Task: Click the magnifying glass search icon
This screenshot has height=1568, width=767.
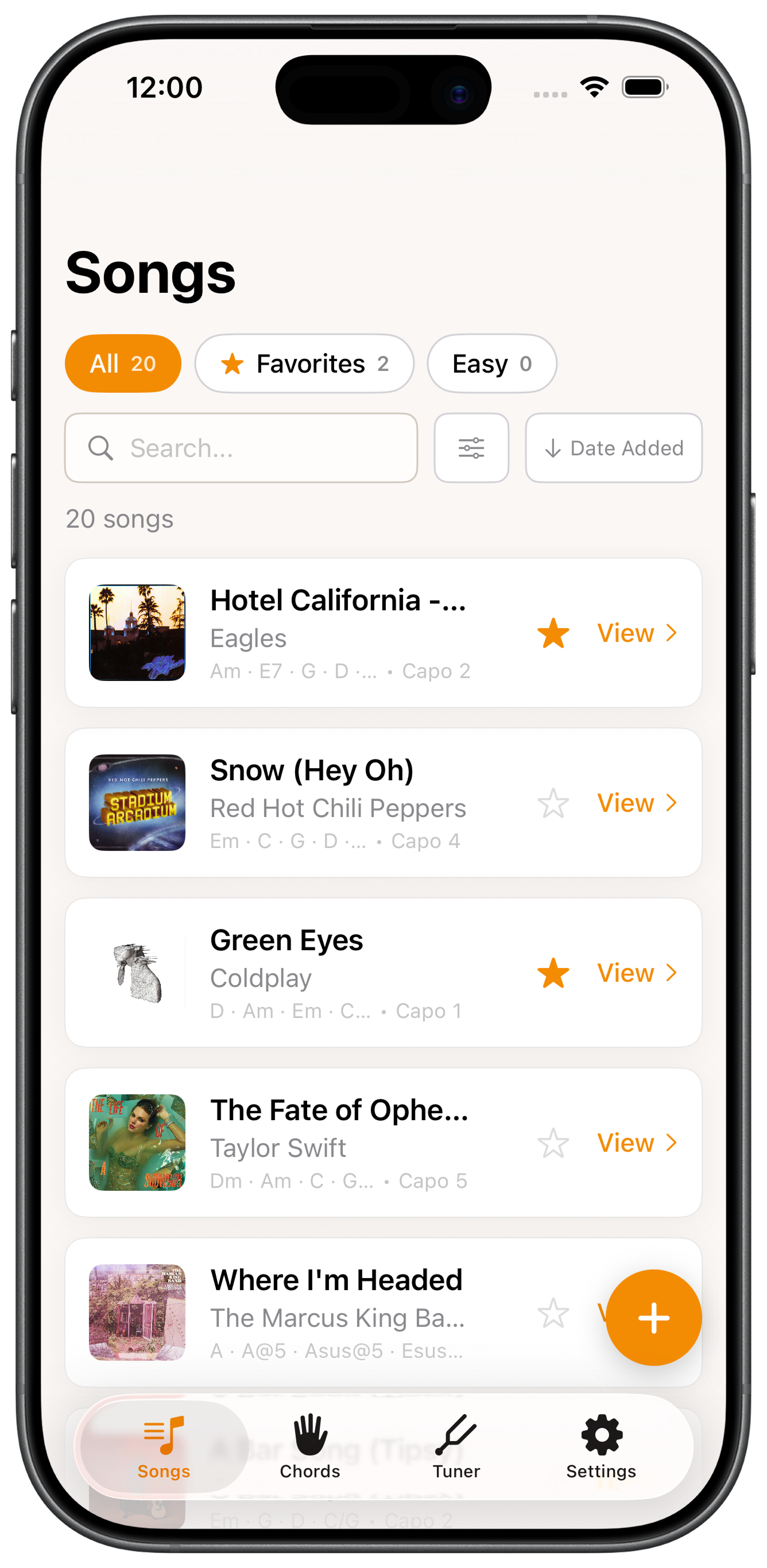Action: (99, 447)
